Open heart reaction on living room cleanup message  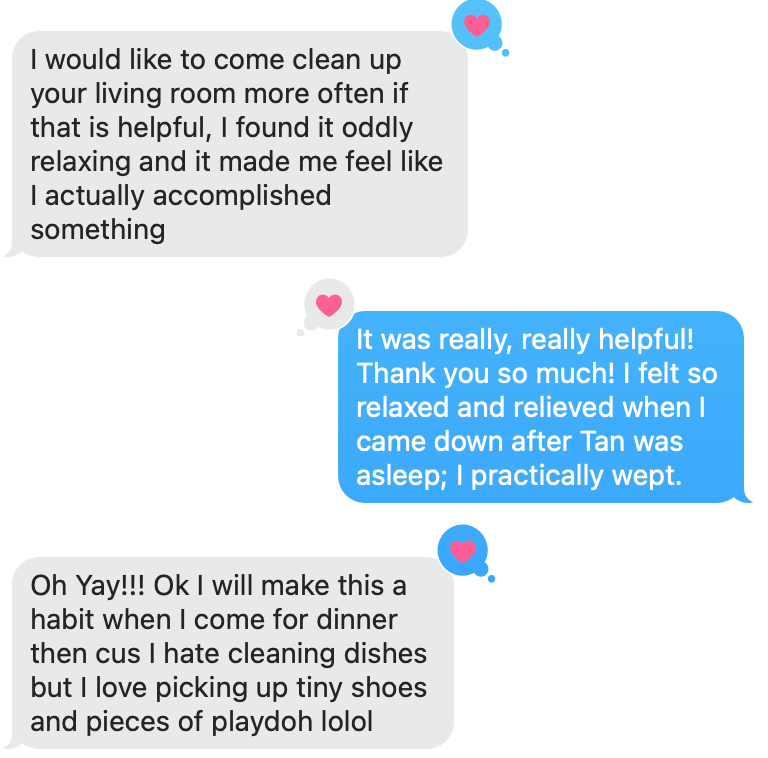477,25
